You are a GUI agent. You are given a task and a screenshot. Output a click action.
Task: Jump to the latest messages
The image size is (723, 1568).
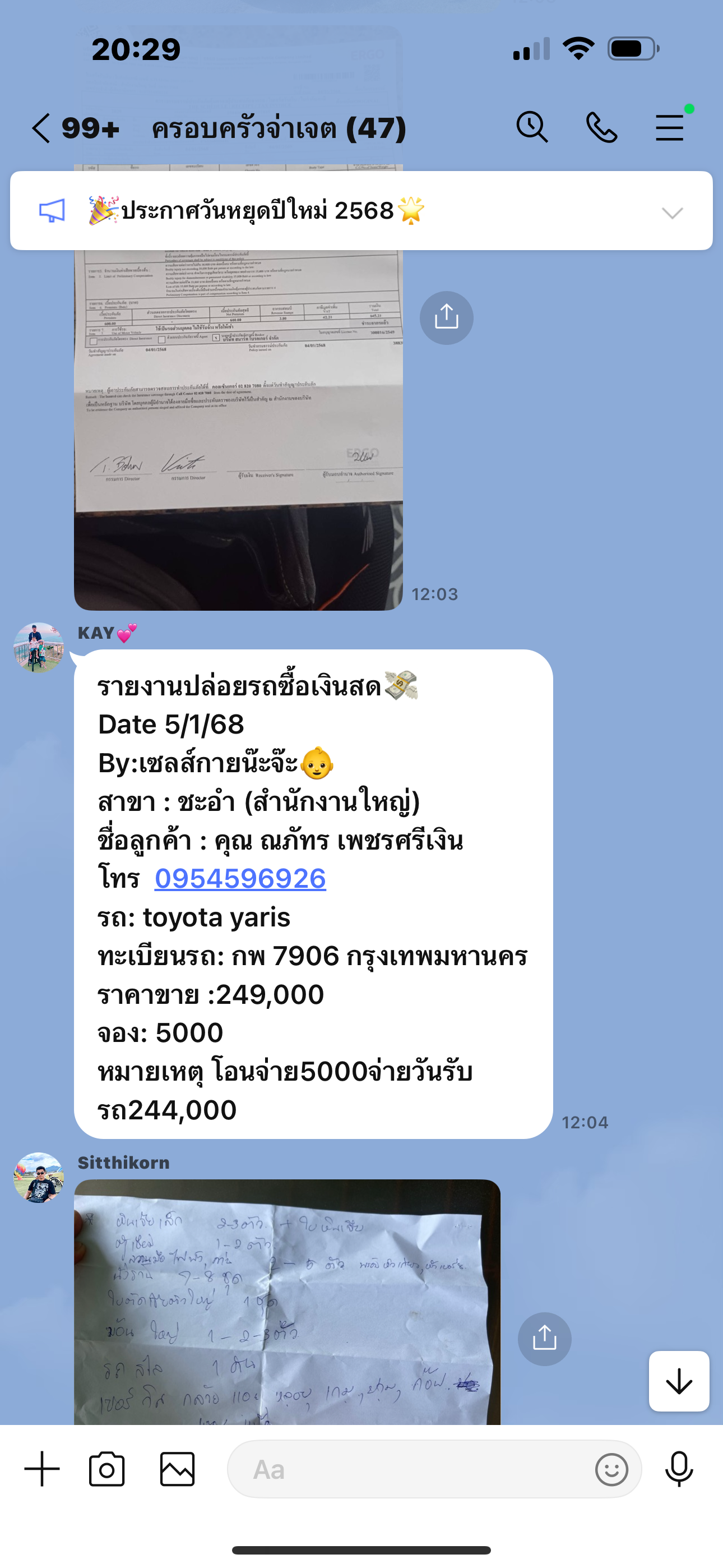pos(679,1381)
